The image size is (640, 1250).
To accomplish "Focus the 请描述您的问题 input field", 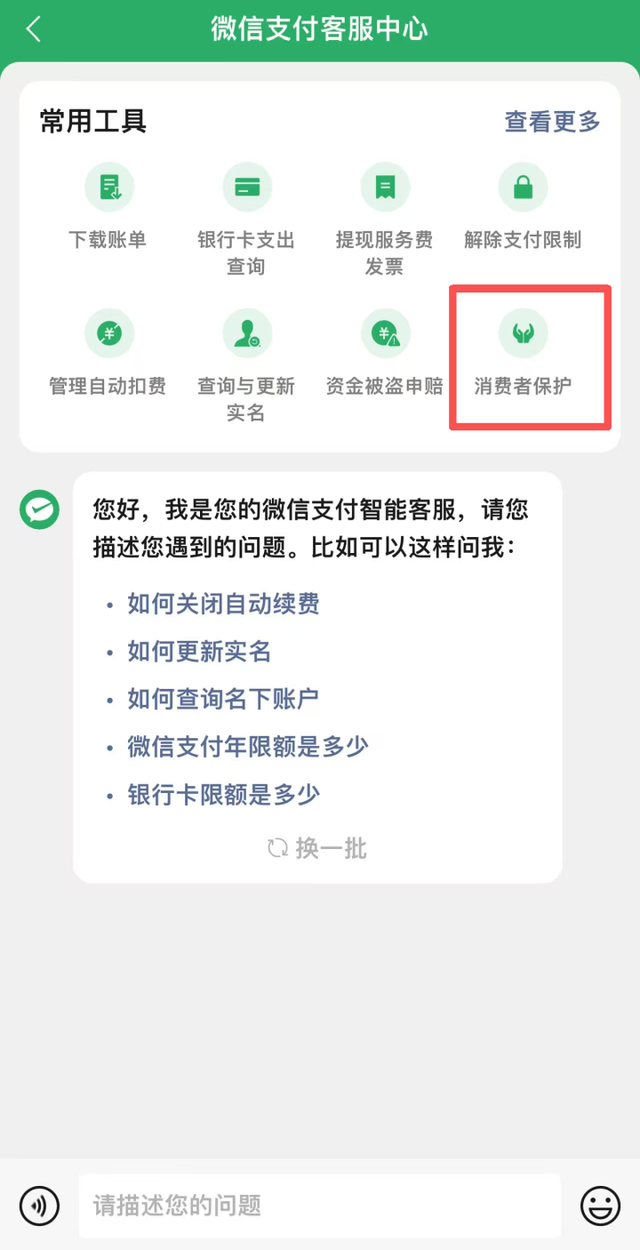I will 319,1206.
